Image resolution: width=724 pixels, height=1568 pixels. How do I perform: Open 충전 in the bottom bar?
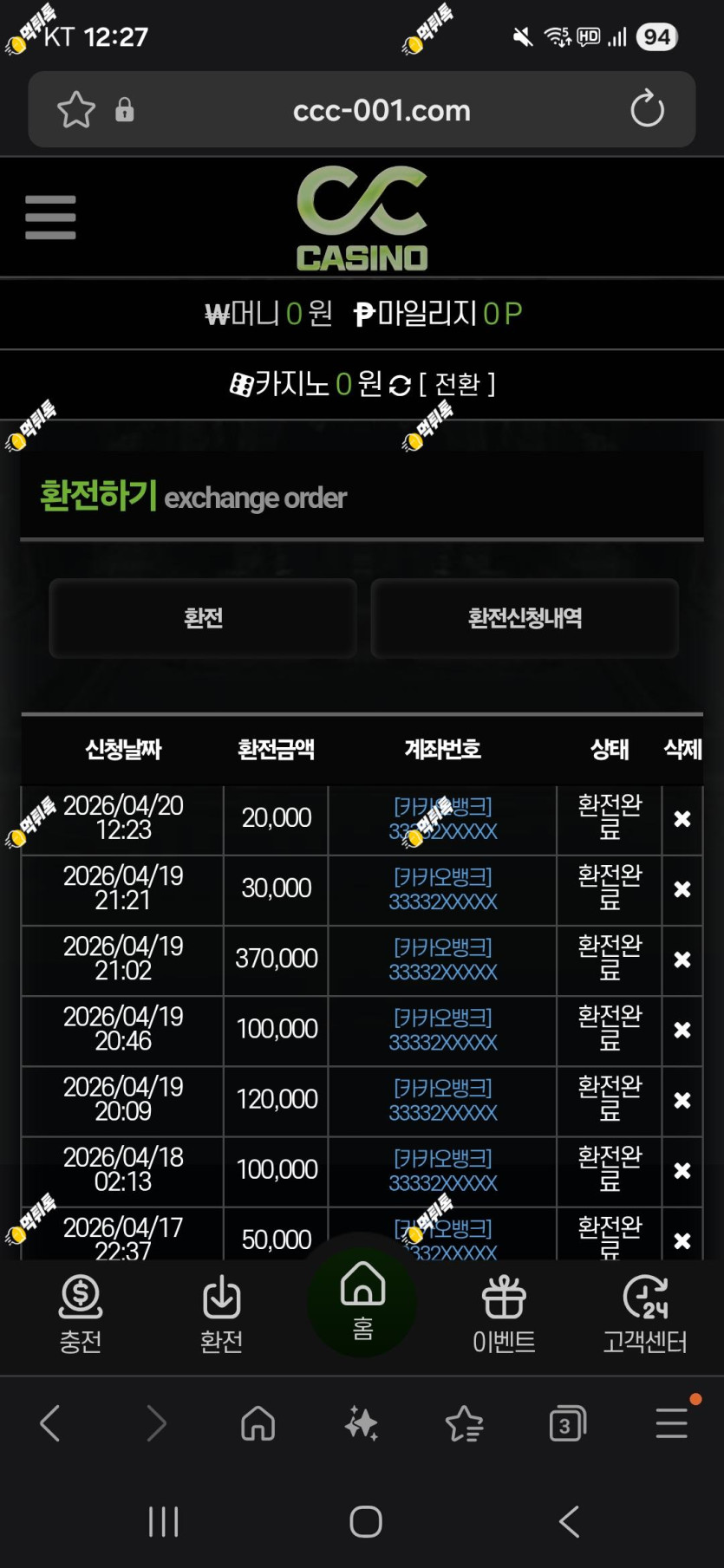pyautogui.click(x=81, y=1314)
